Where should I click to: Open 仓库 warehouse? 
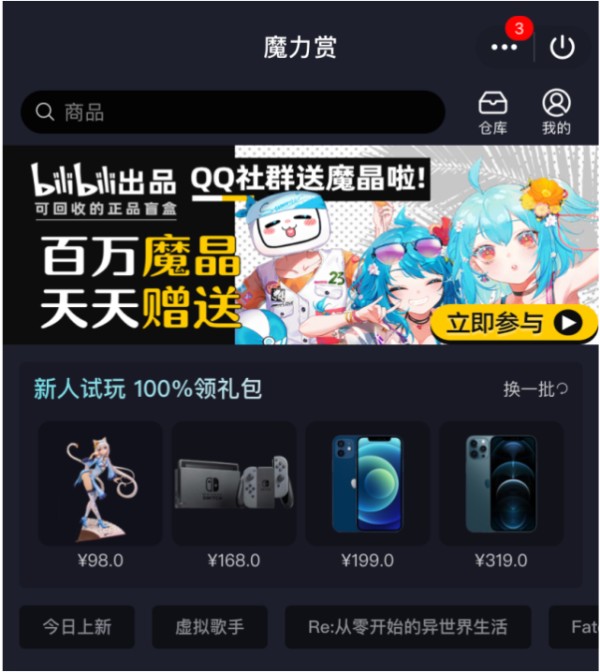(x=492, y=112)
